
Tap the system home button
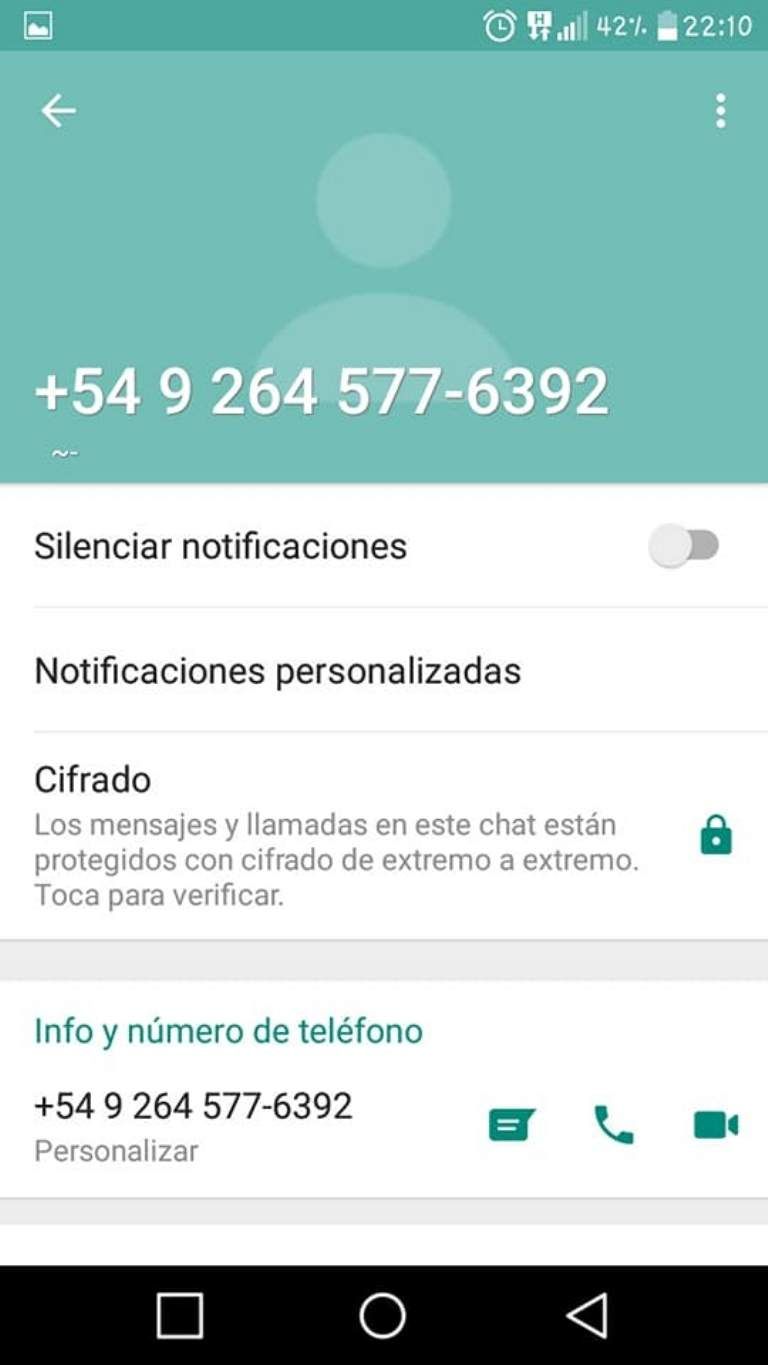pyautogui.click(x=383, y=1315)
